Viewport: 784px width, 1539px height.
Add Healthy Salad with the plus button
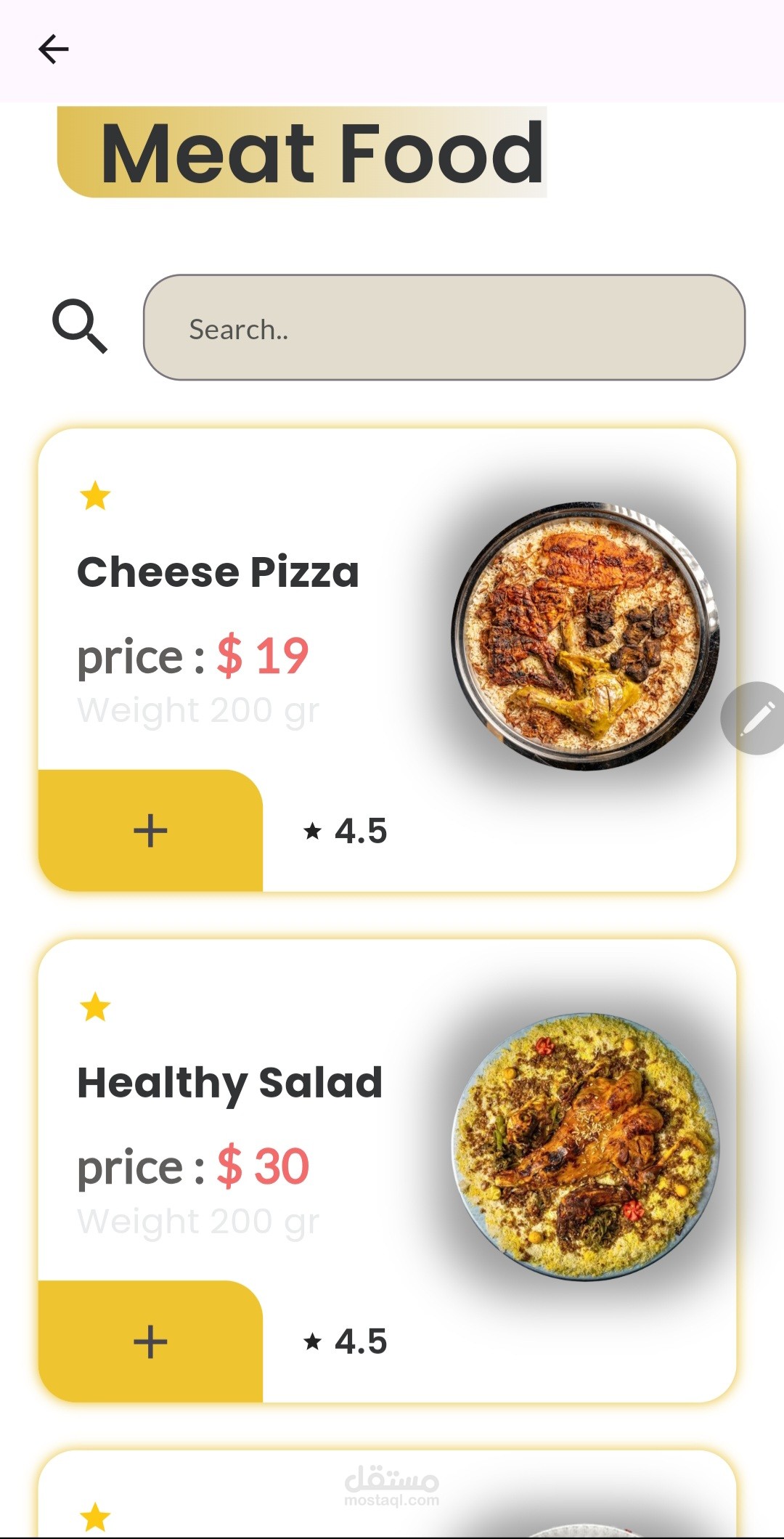coord(150,1341)
